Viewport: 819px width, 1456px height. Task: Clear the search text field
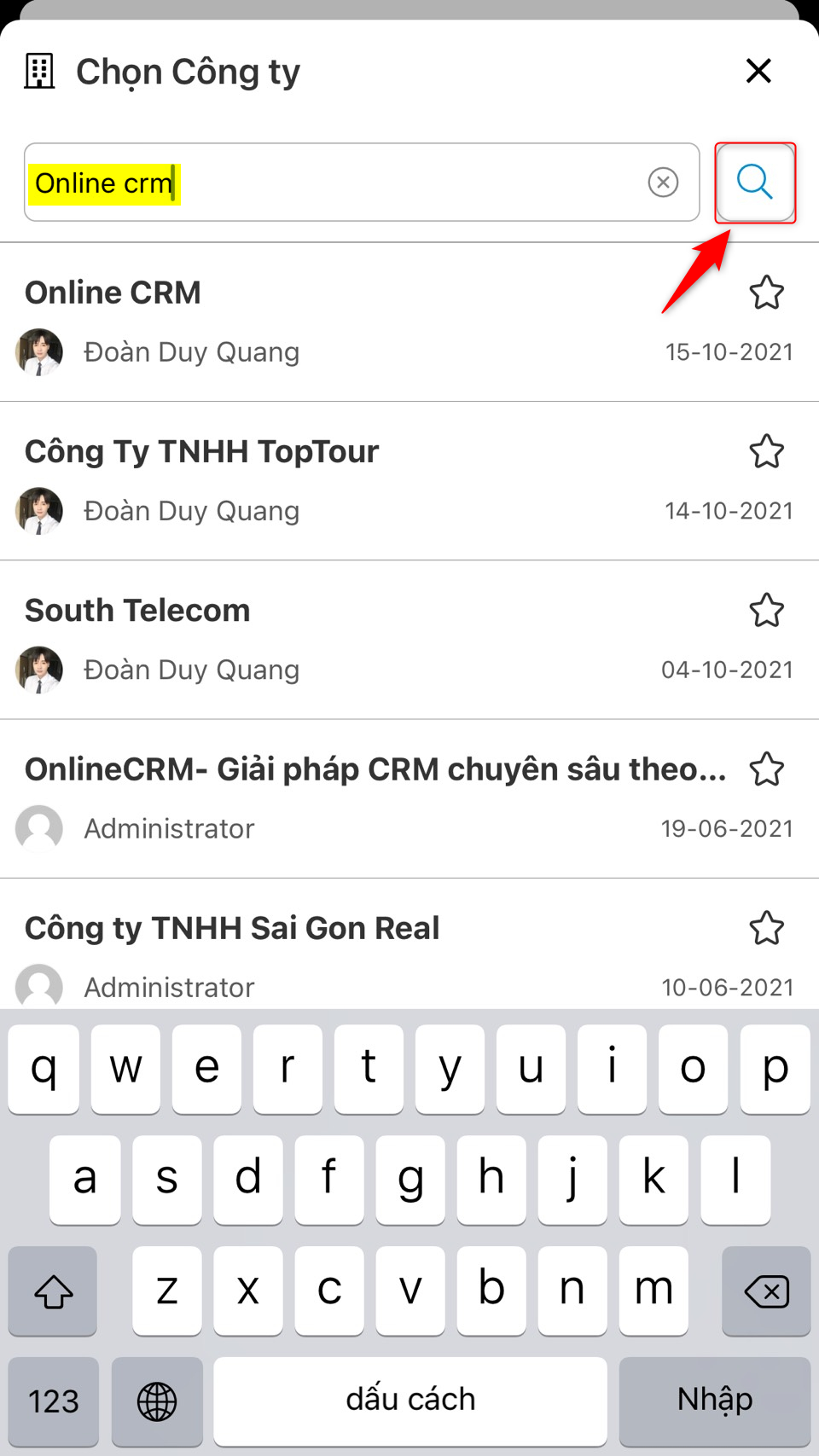(x=663, y=183)
